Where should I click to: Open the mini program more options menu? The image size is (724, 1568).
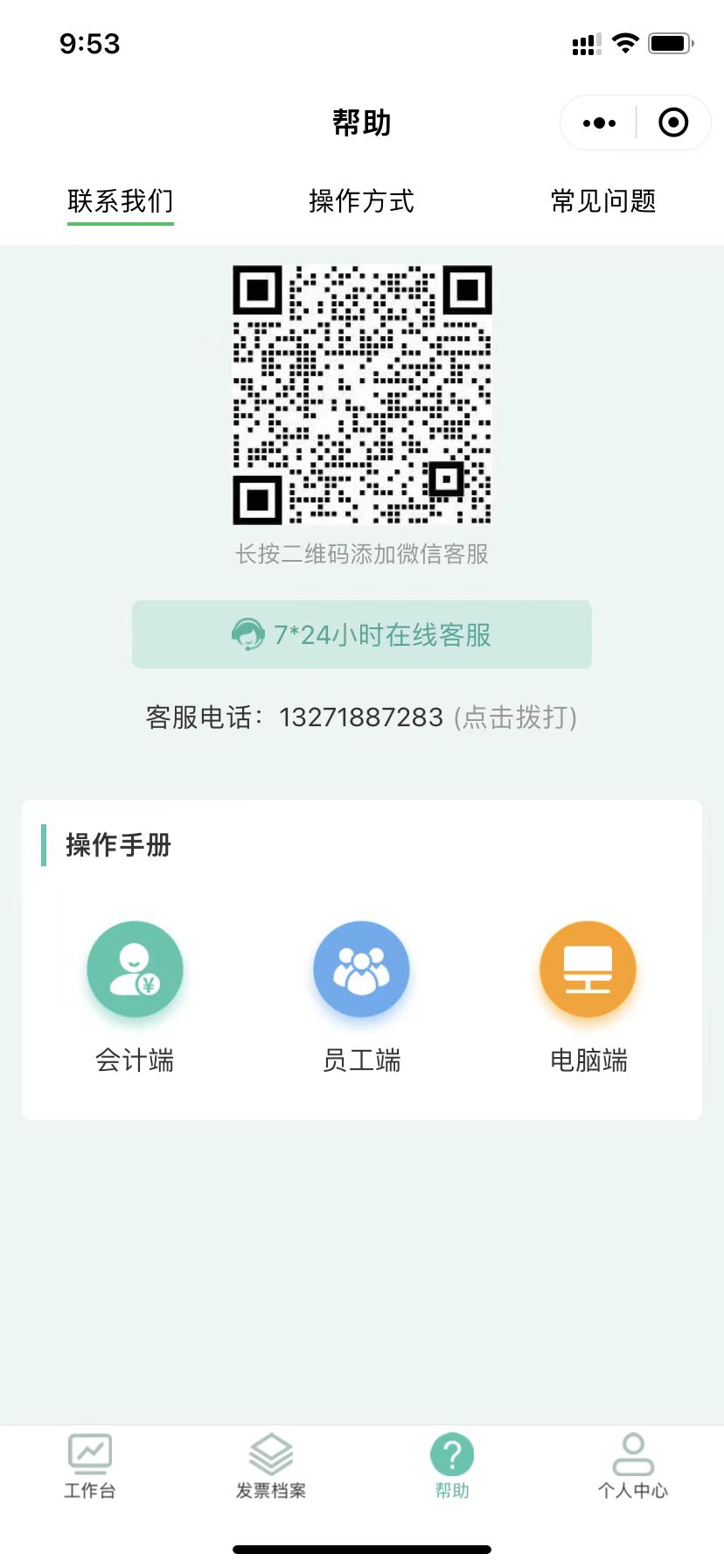pos(599,123)
